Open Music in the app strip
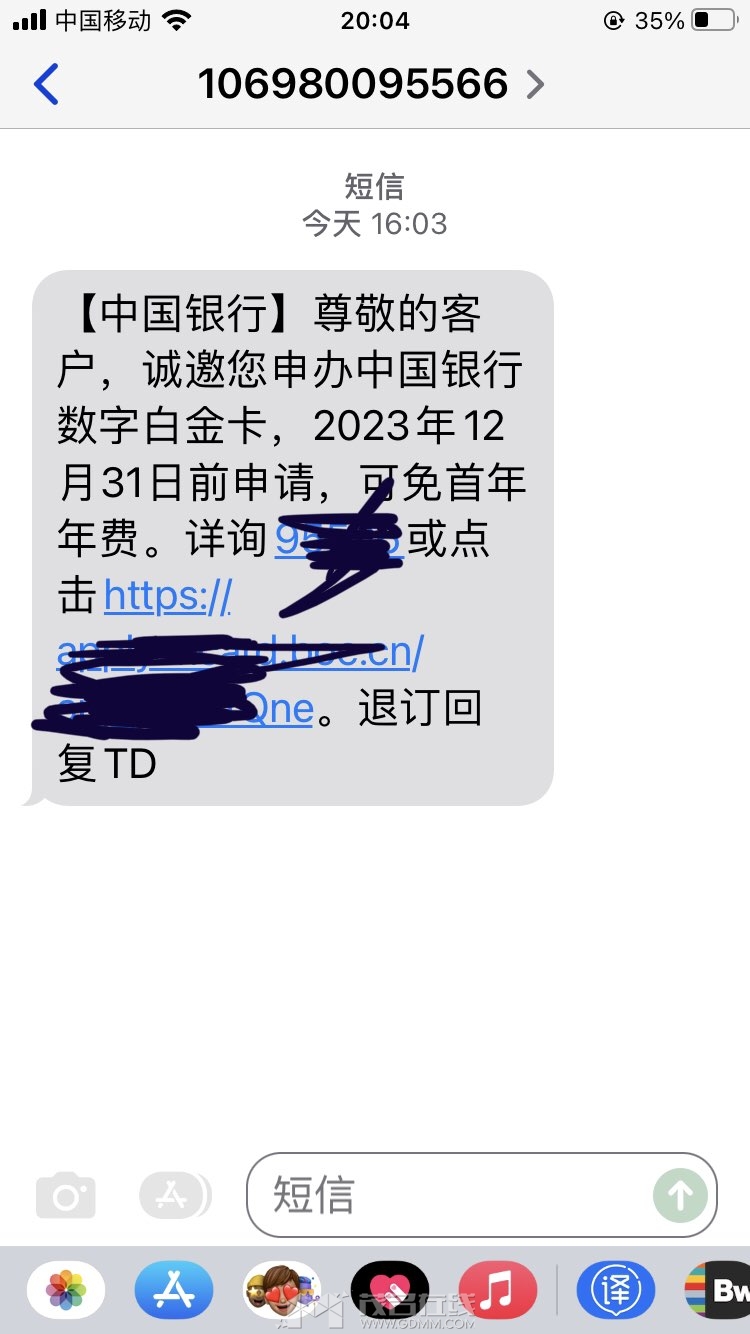Viewport: 750px width, 1334px height. pyautogui.click(x=498, y=1290)
